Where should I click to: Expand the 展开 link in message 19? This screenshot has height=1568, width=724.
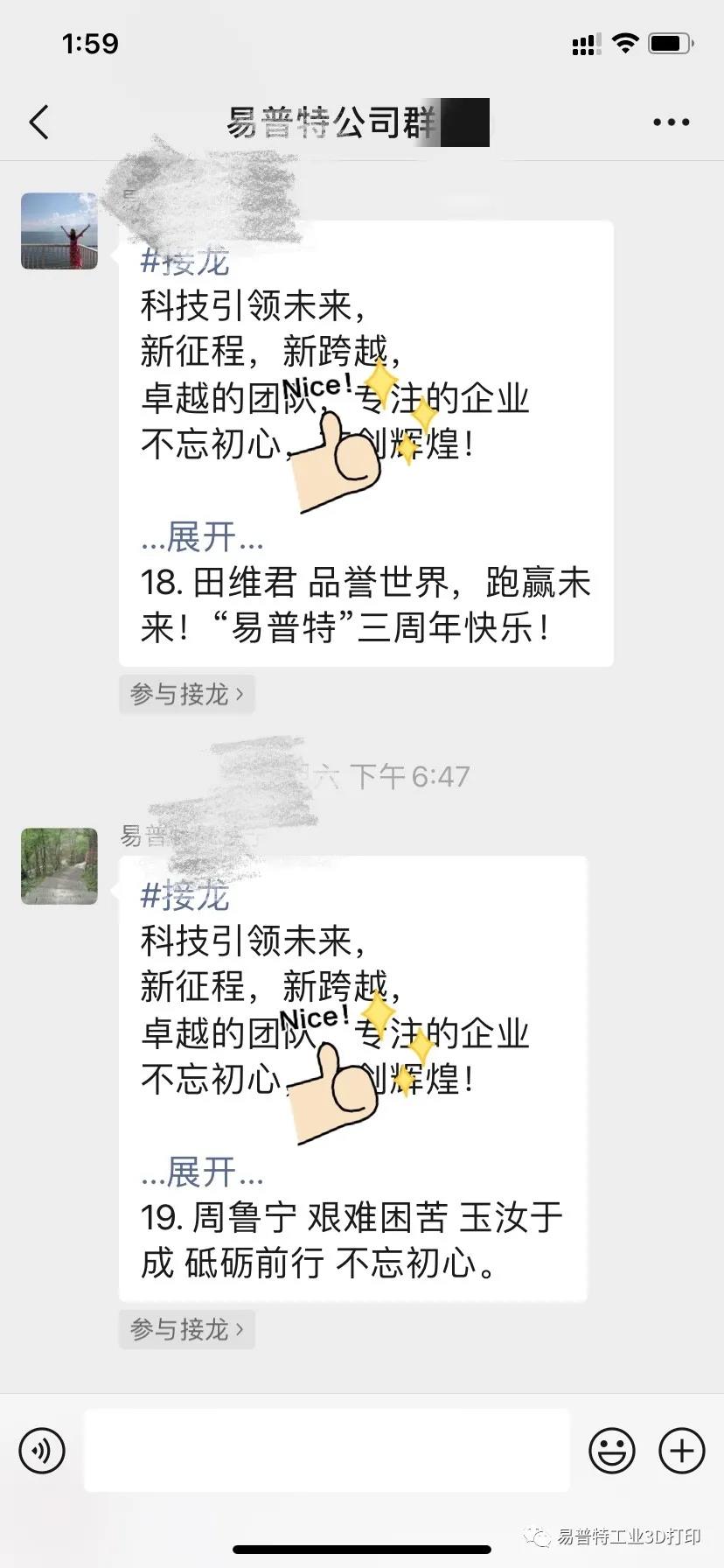(202, 1173)
